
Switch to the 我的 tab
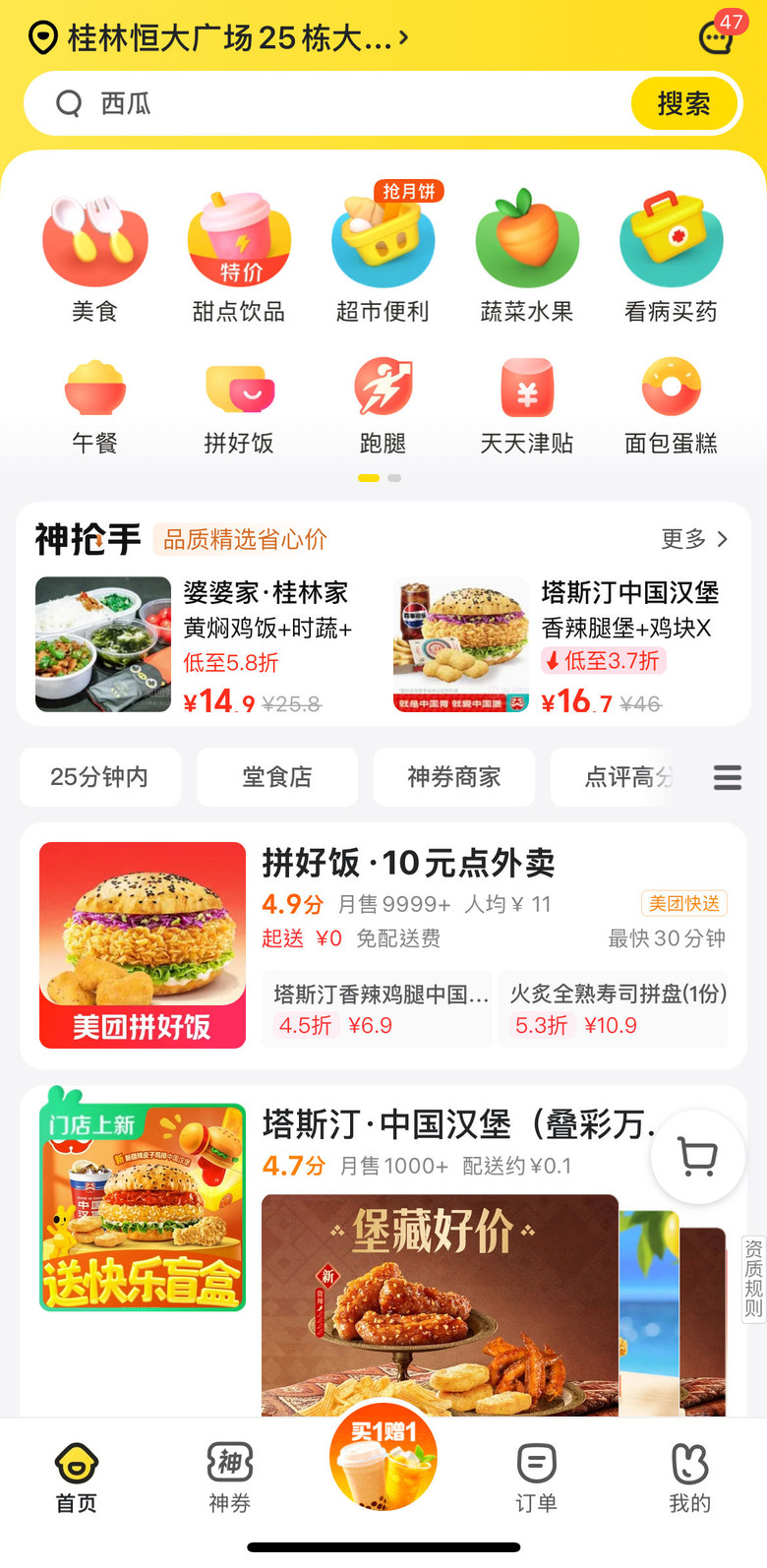coord(689,1478)
